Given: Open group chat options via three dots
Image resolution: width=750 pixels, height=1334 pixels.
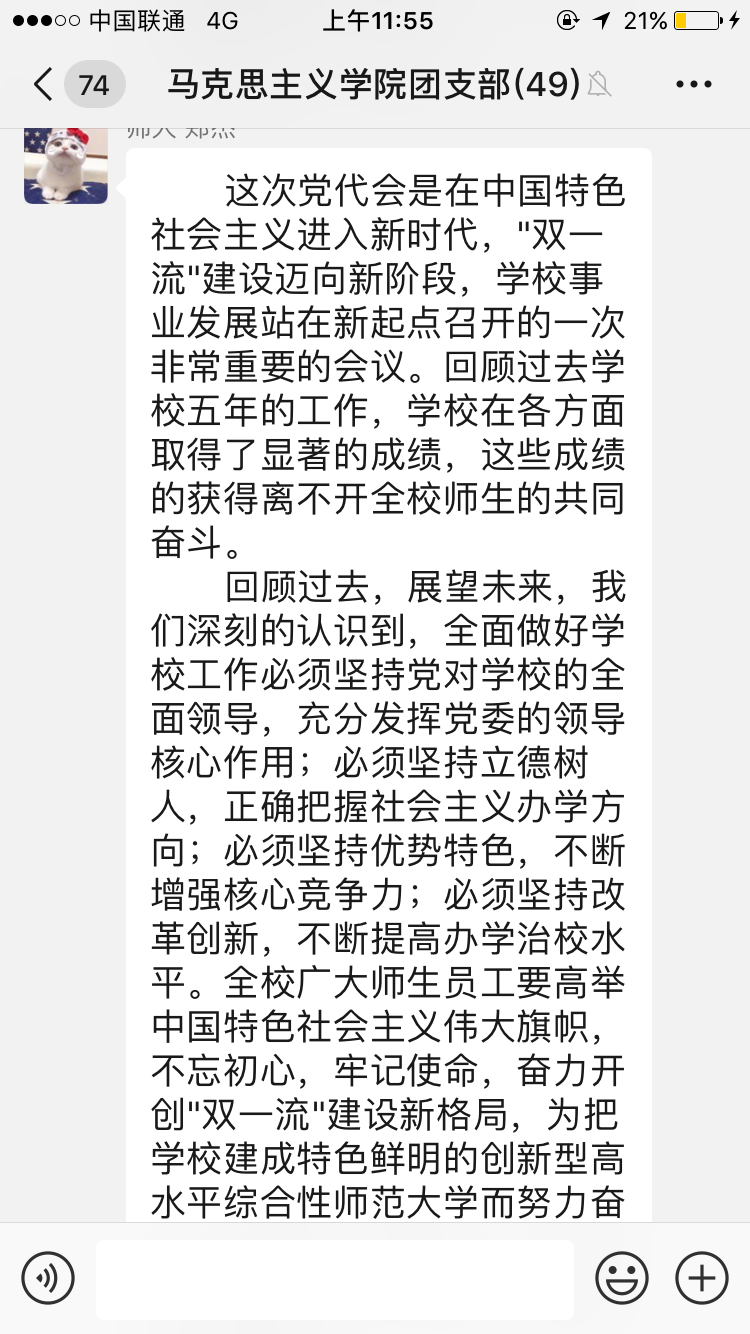Looking at the screenshot, I should [693, 85].
